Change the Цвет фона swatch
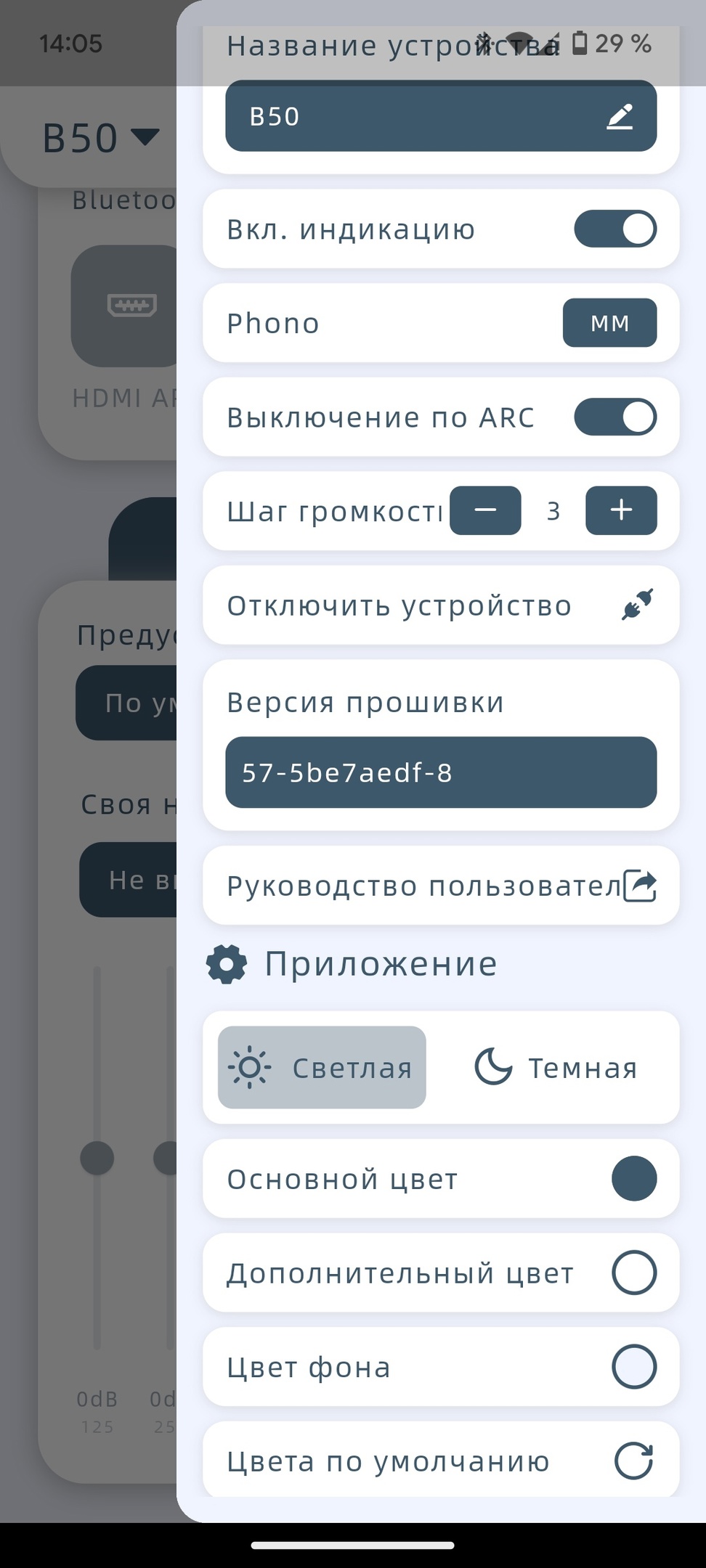Screen dimensions: 706x1568 (633, 1367)
